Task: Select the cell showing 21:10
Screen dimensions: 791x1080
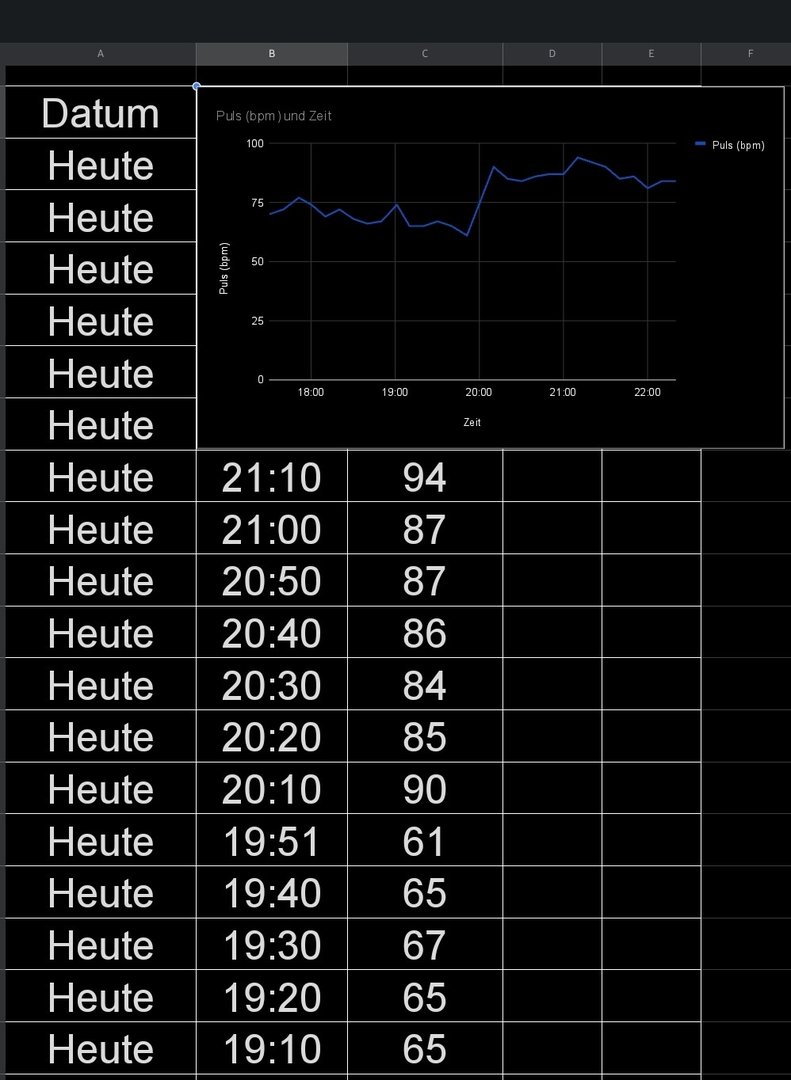Action: pos(272,478)
